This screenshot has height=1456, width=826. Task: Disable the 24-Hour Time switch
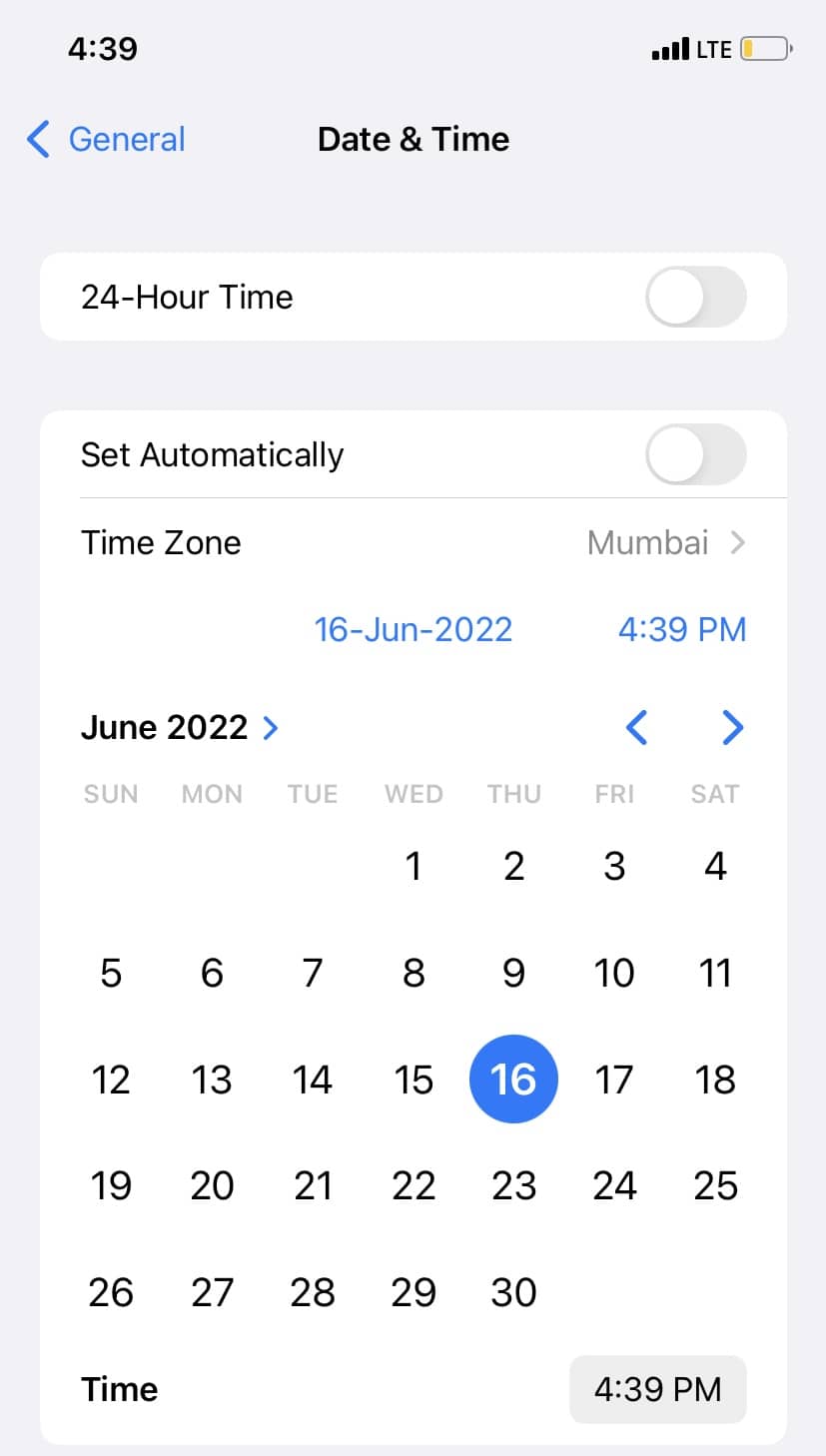[696, 297]
